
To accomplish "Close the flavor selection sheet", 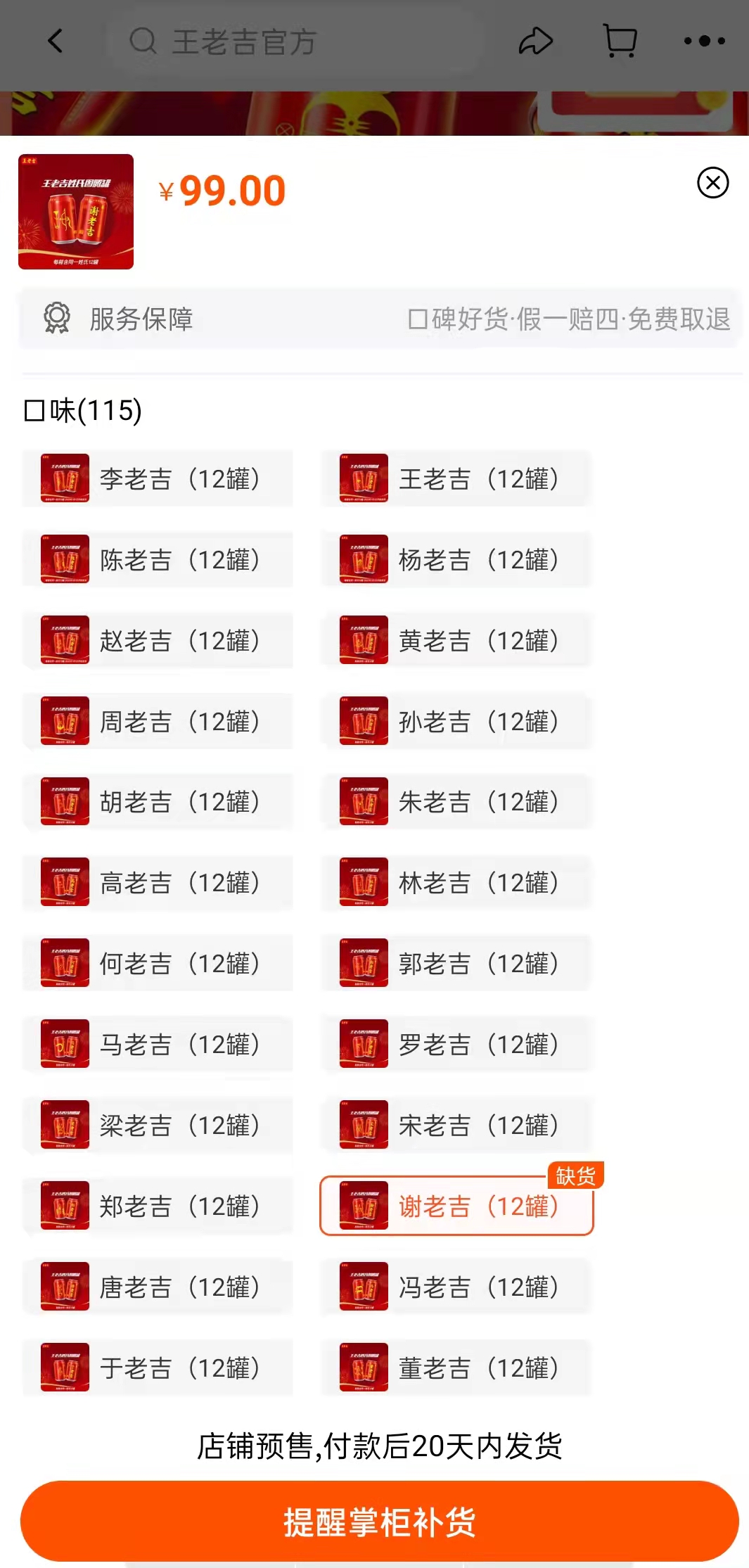I will (x=712, y=183).
